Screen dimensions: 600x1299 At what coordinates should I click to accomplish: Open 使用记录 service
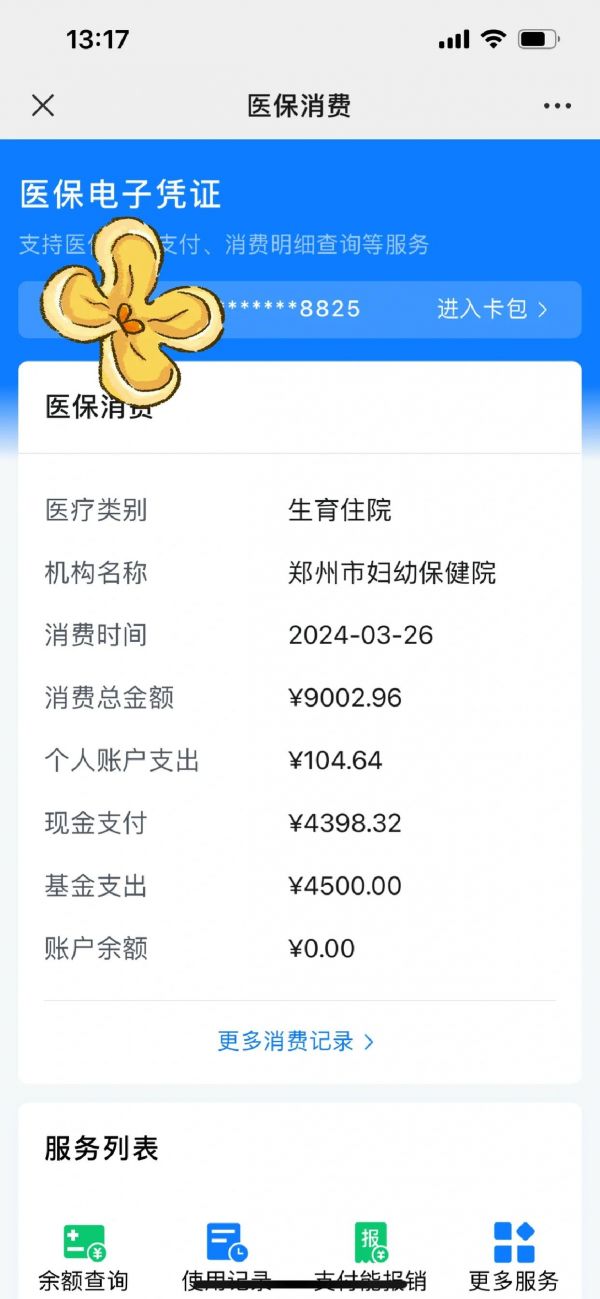(x=227, y=1256)
